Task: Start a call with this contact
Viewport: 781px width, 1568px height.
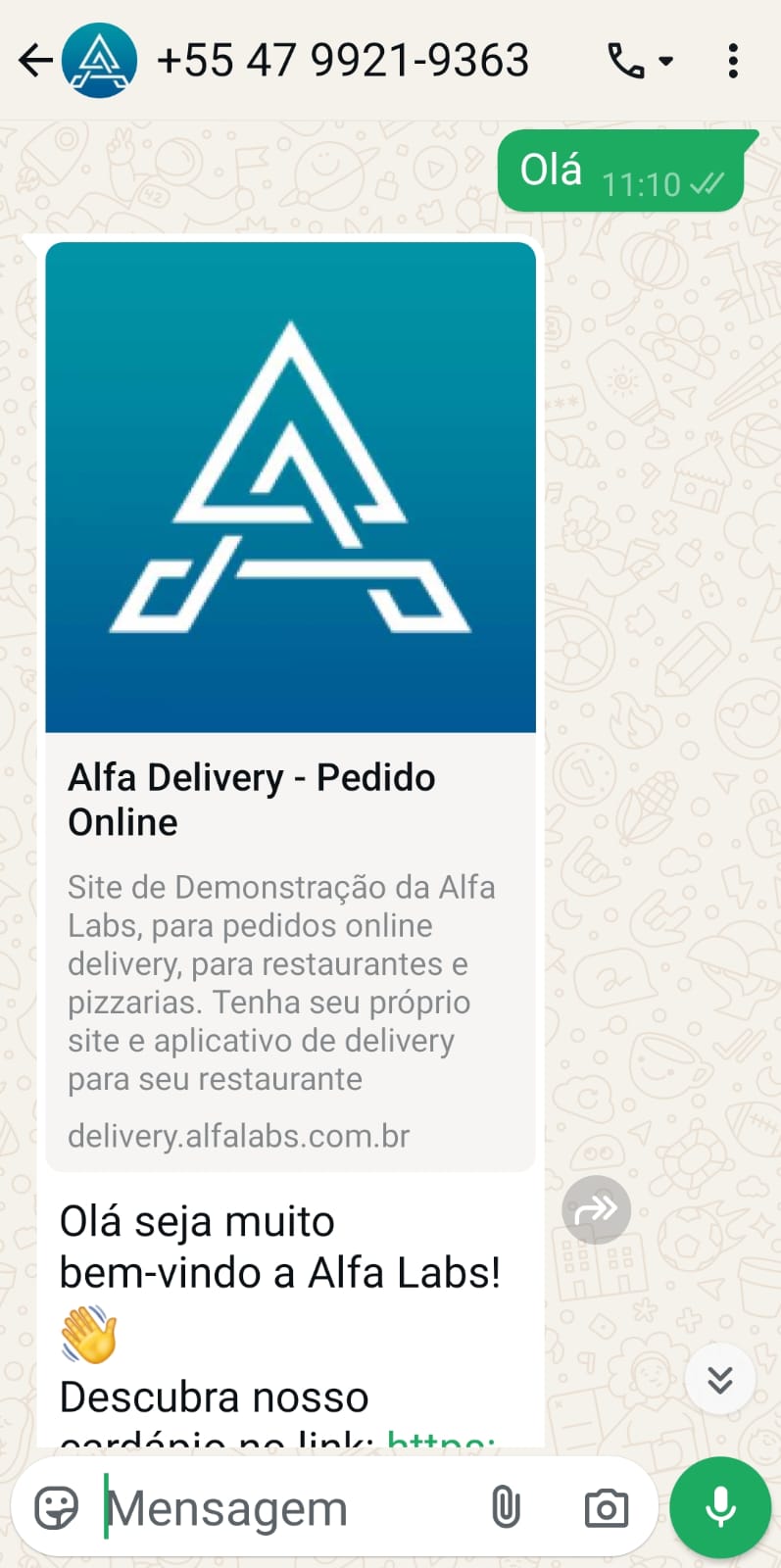Action: (x=627, y=61)
